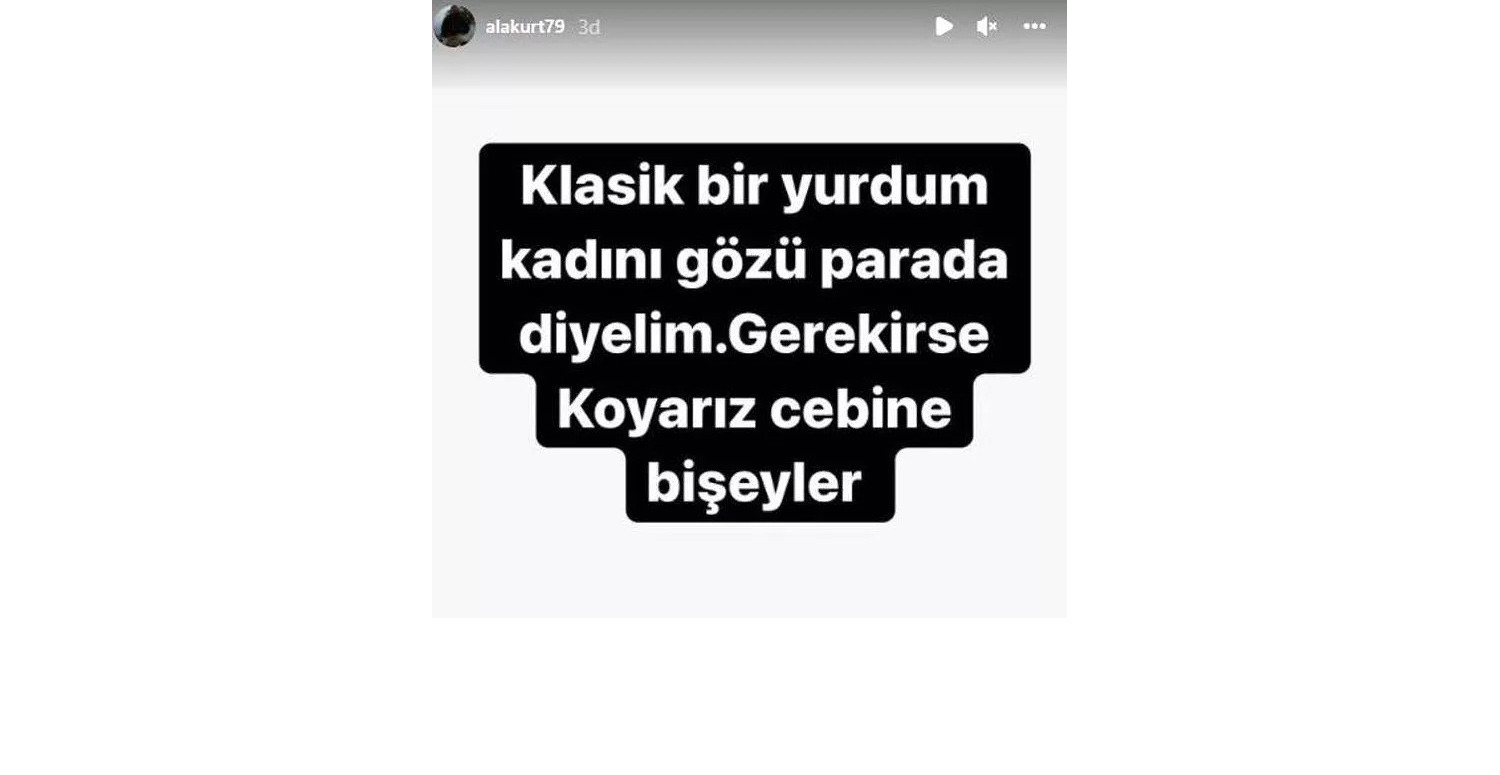
Task: Tap the alakurt79 username
Action: pos(525,27)
